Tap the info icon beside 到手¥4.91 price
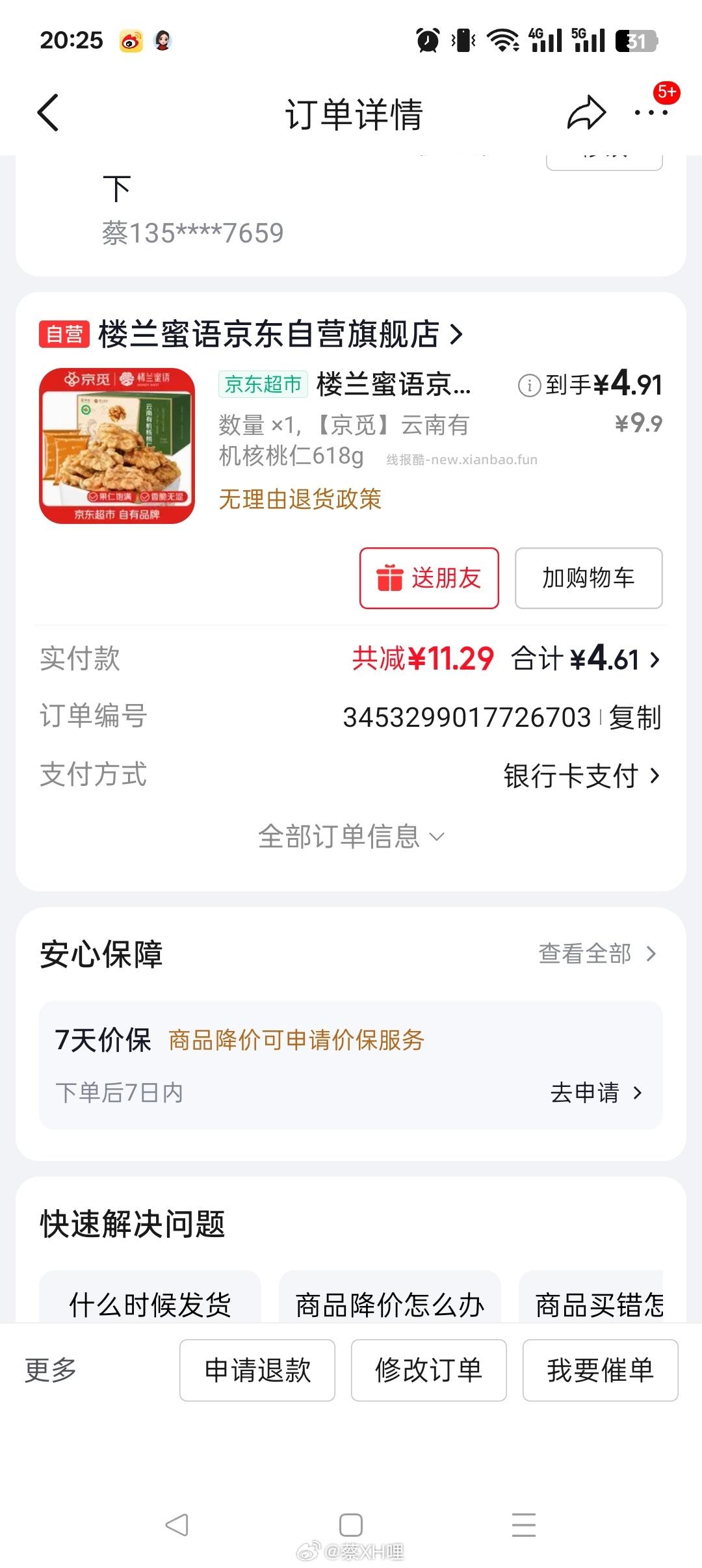The image size is (702, 1568). (532, 385)
